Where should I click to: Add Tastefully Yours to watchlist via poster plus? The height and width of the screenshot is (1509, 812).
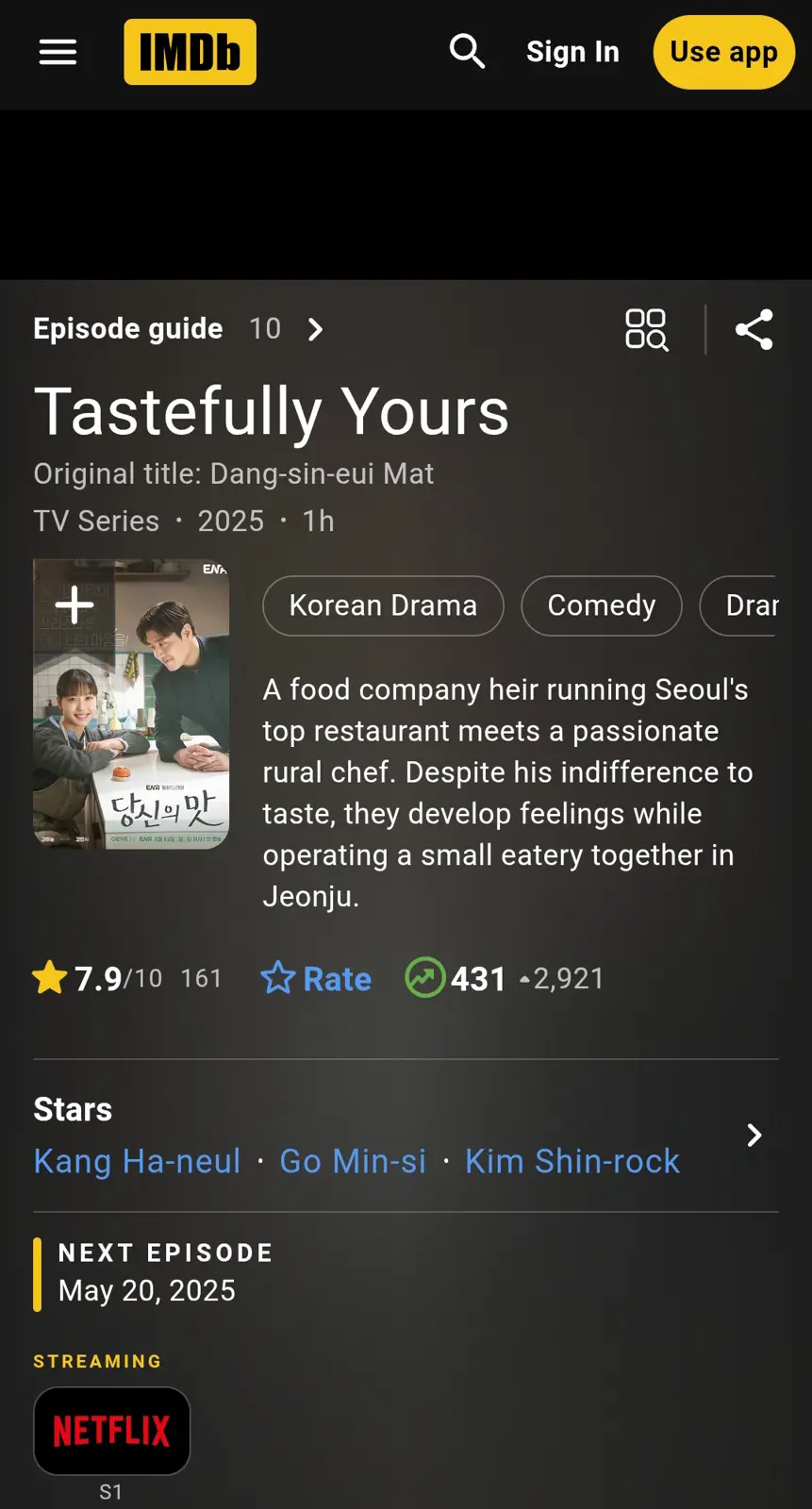point(75,605)
